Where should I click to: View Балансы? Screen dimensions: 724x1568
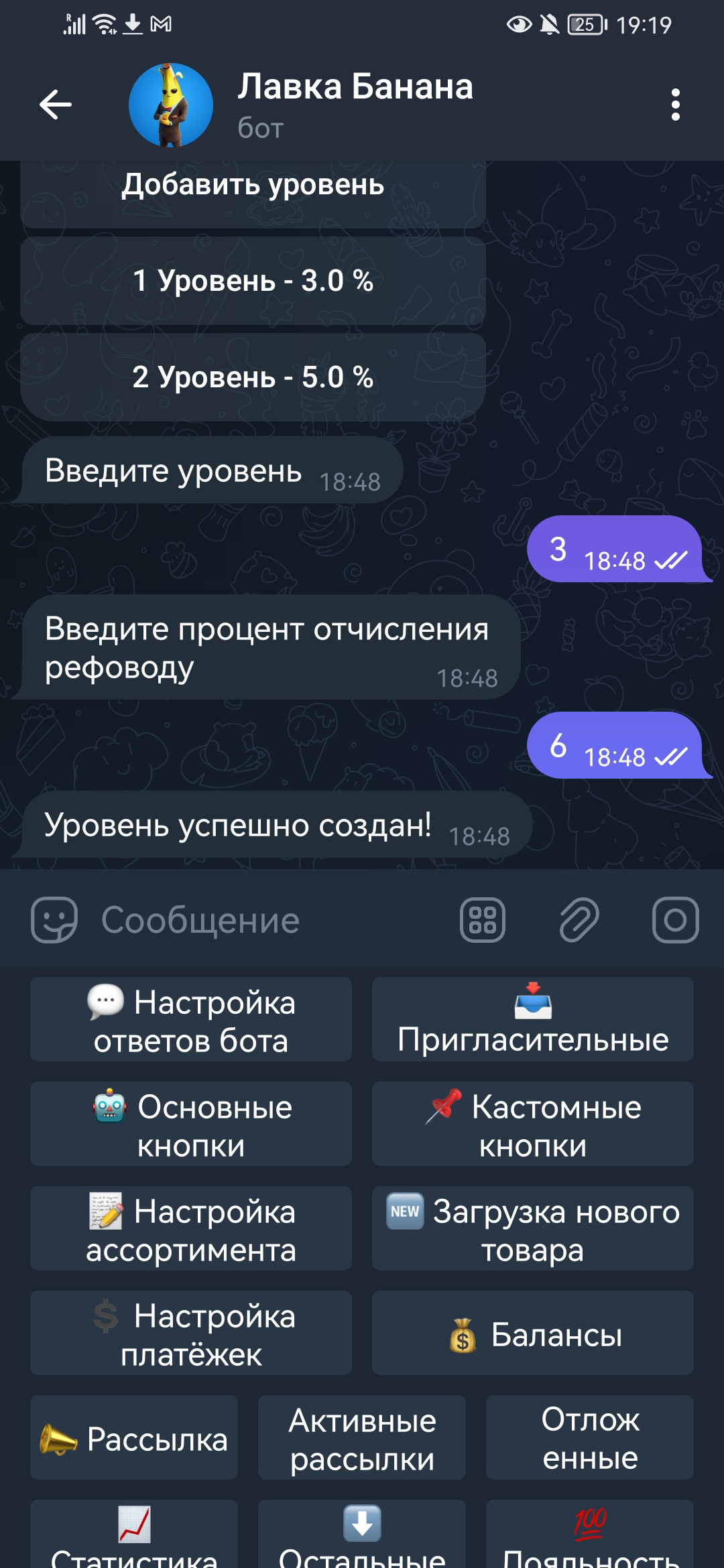533,1333
